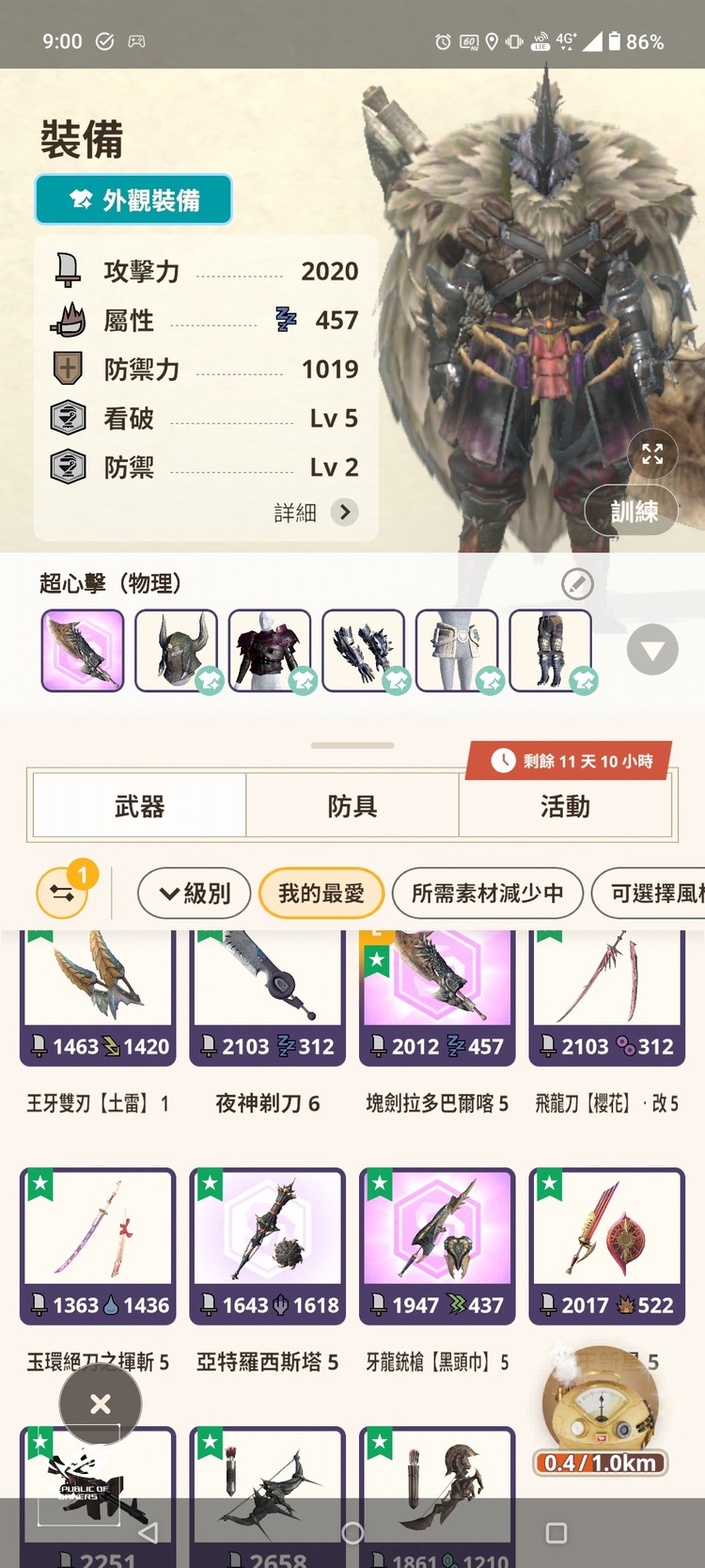Edit the 超心擊 loadout name
705x1568 pixels.
tap(577, 584)
